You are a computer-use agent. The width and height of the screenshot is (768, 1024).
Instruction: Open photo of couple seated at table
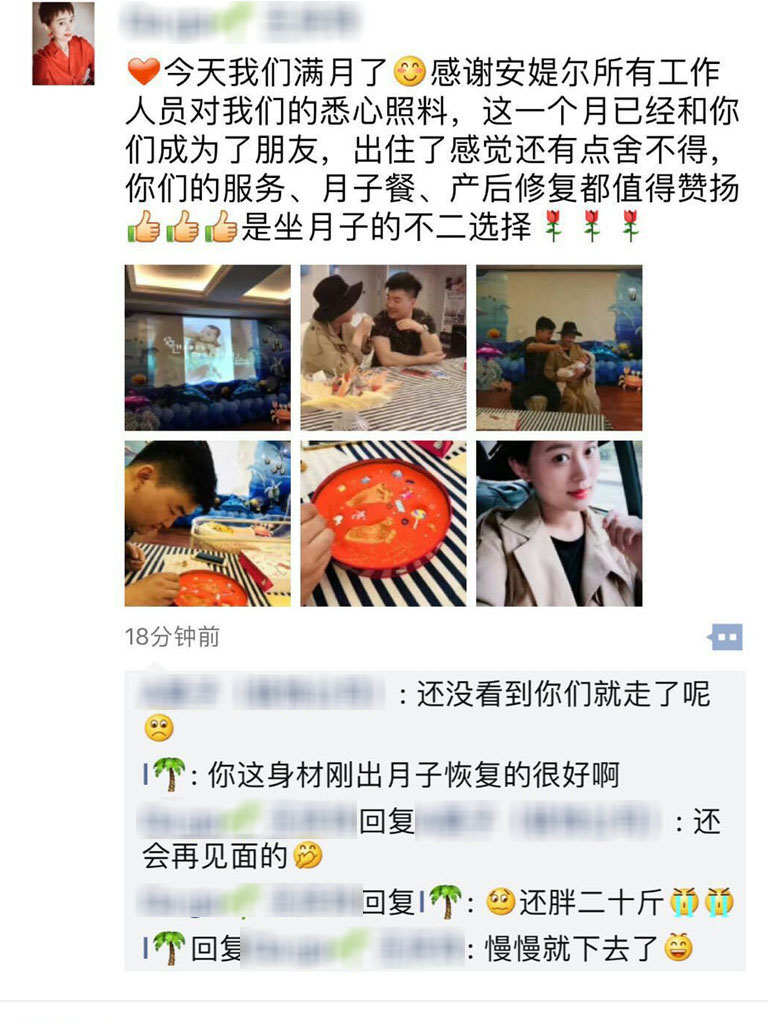(383, 347)
